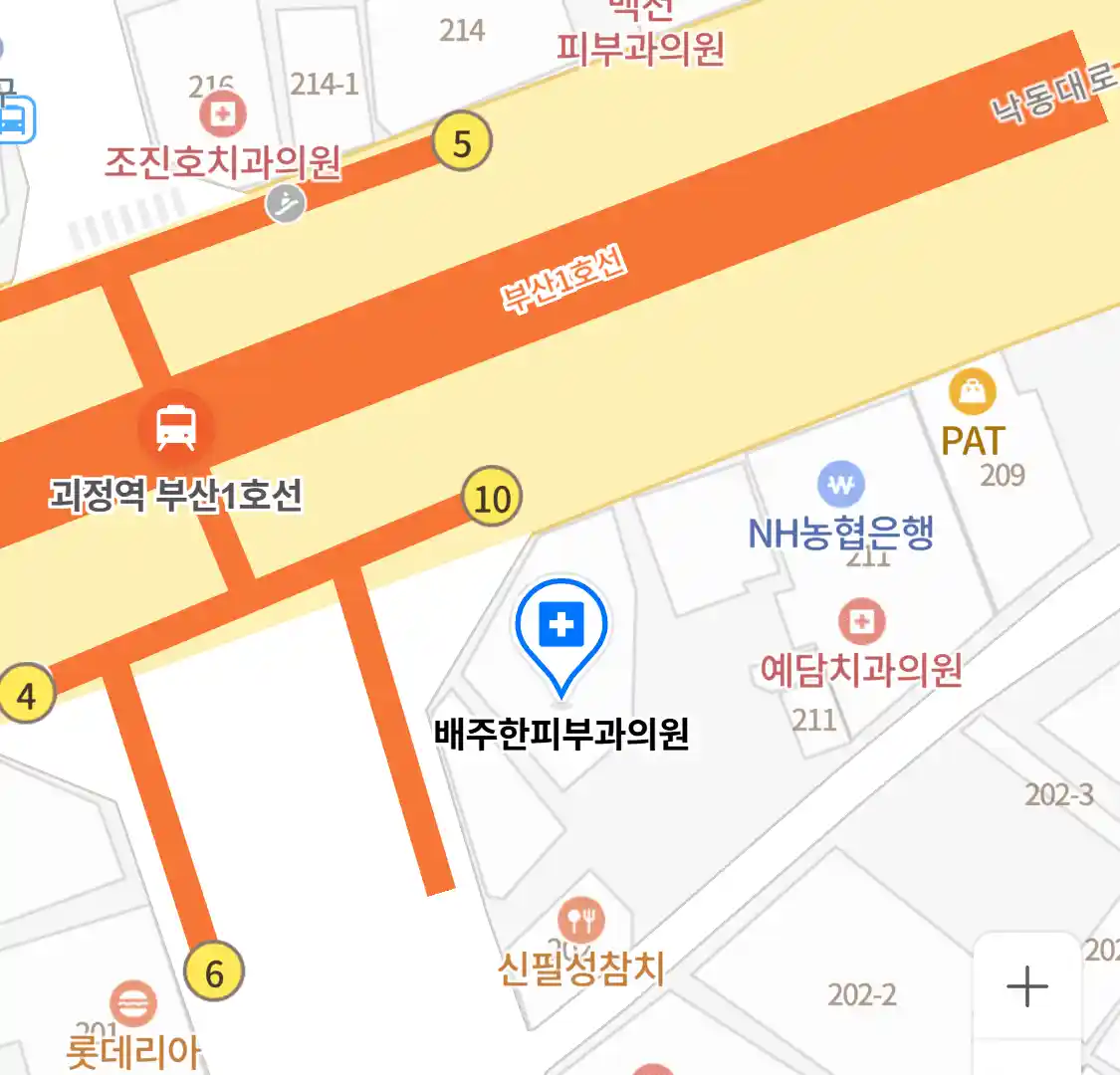Select subway exit 4 marker
The image size is (1120, 1075).
(26, 694)
